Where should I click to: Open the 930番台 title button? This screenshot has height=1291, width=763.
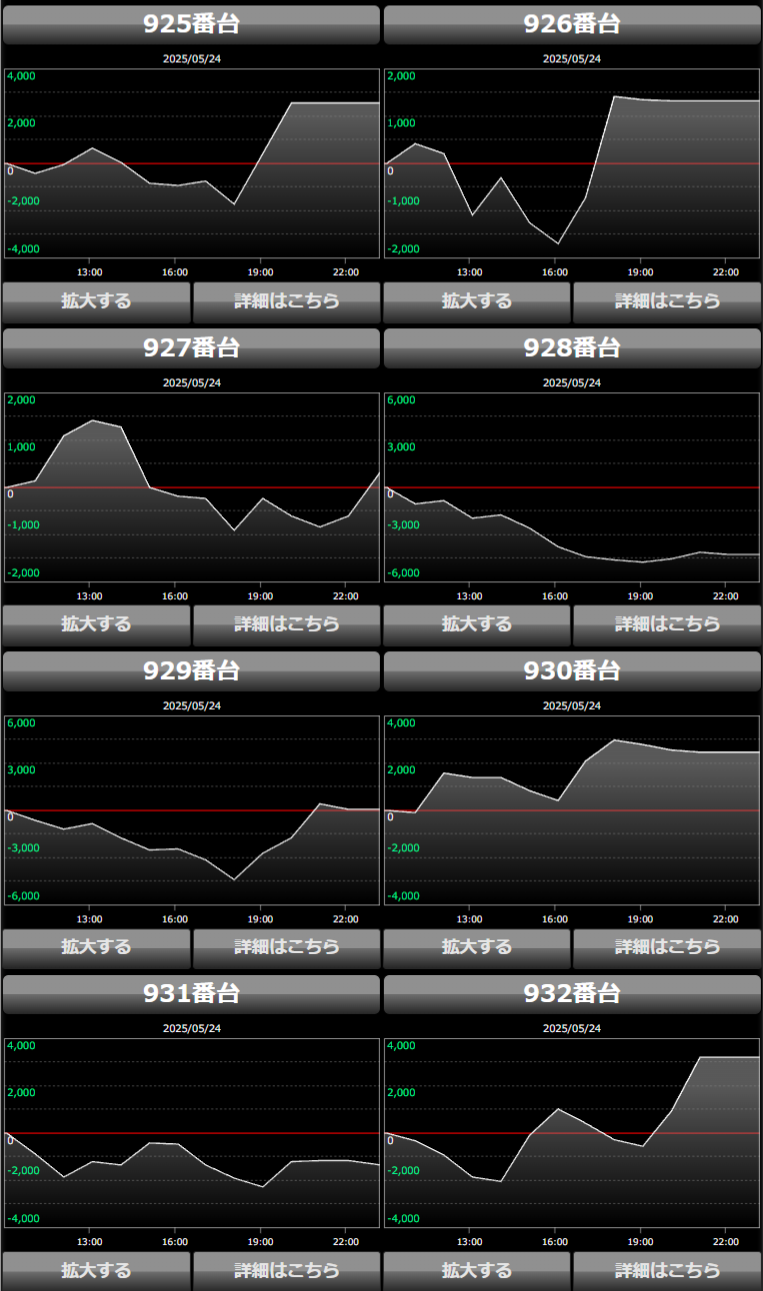click(x=572, y=670)
